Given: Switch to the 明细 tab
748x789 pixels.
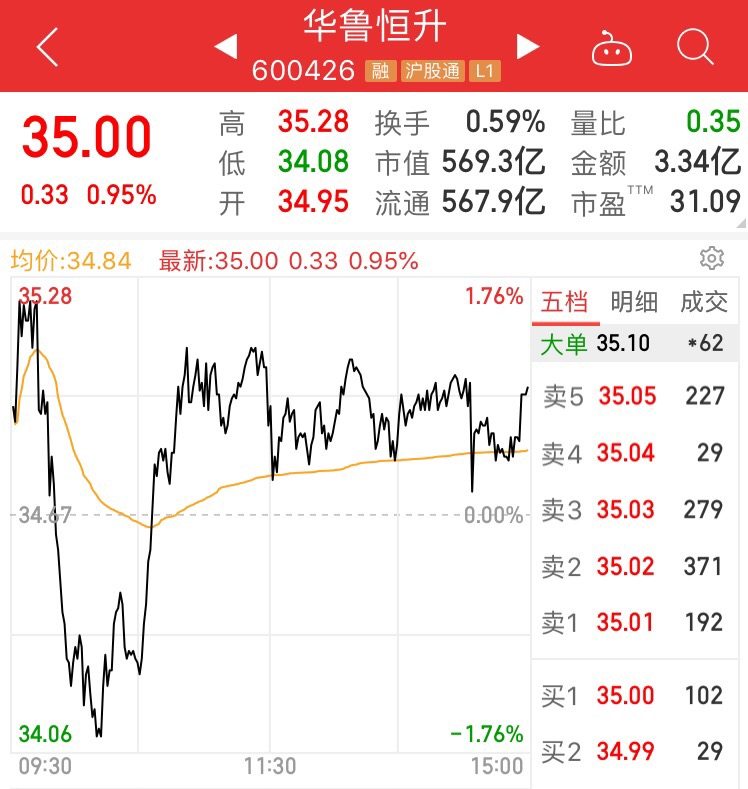Looking at the screenshot, I should coord(634,302).
